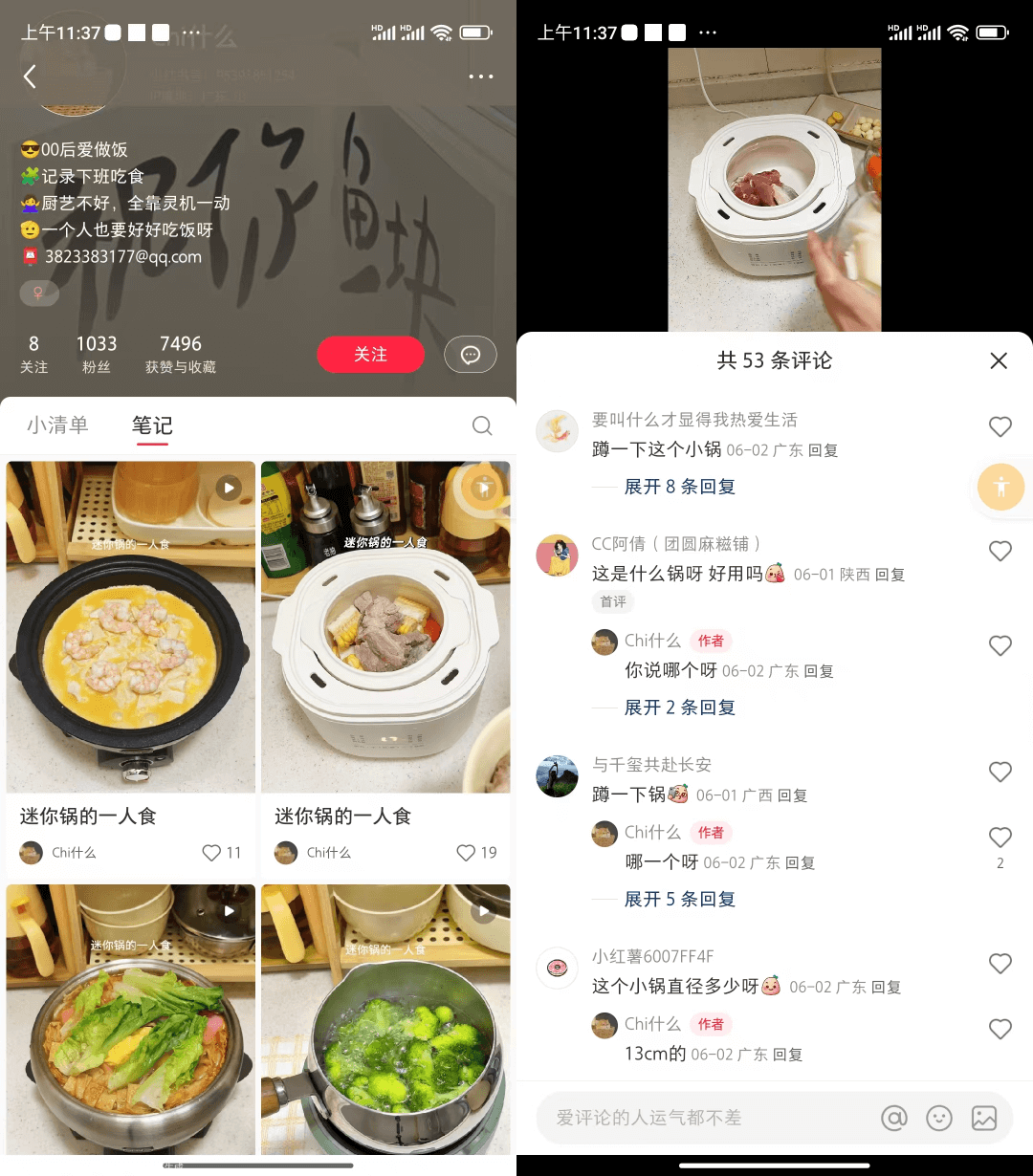Open private message chat icon
The width and height of the screenshot is (1033, 1176).
[470, 355]
